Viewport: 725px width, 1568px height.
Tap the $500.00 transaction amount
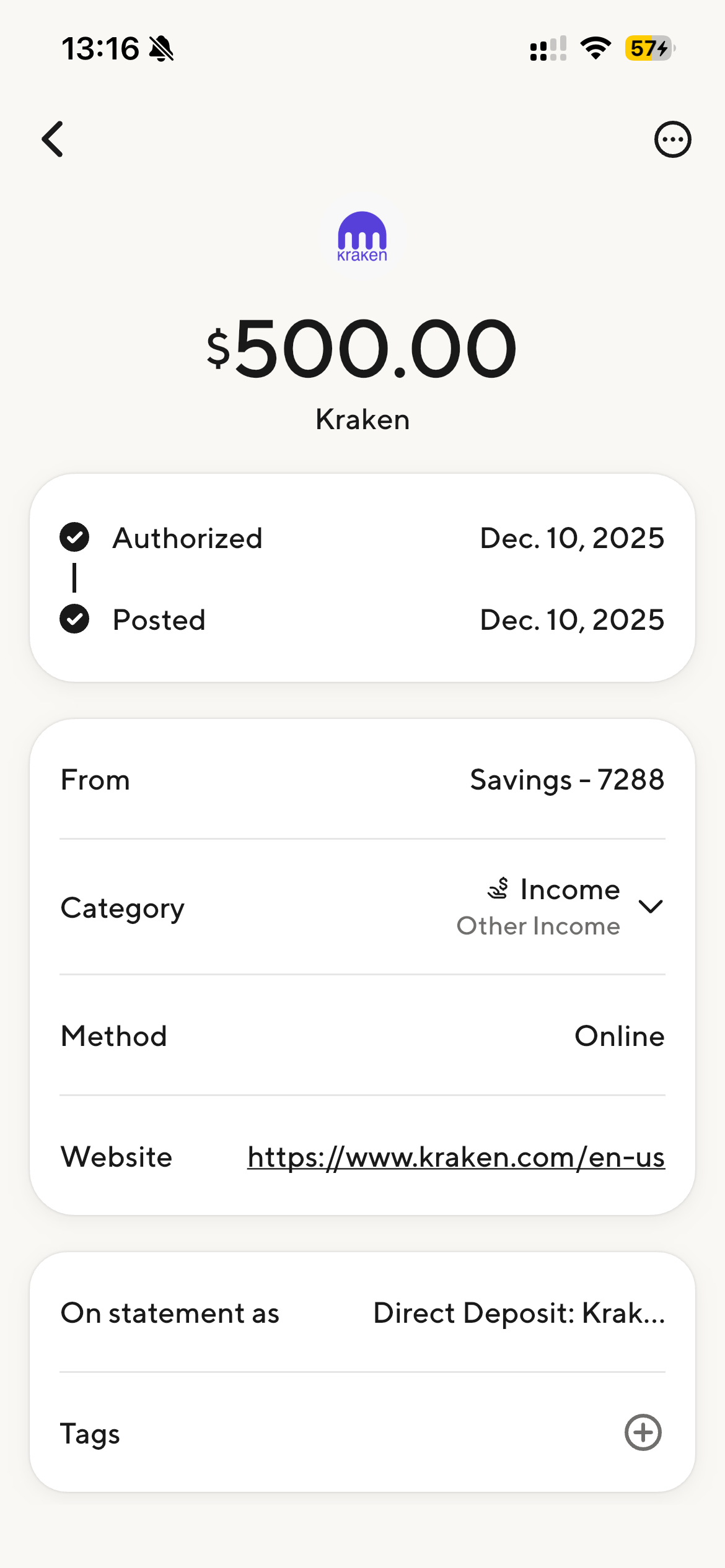[362, 349]
